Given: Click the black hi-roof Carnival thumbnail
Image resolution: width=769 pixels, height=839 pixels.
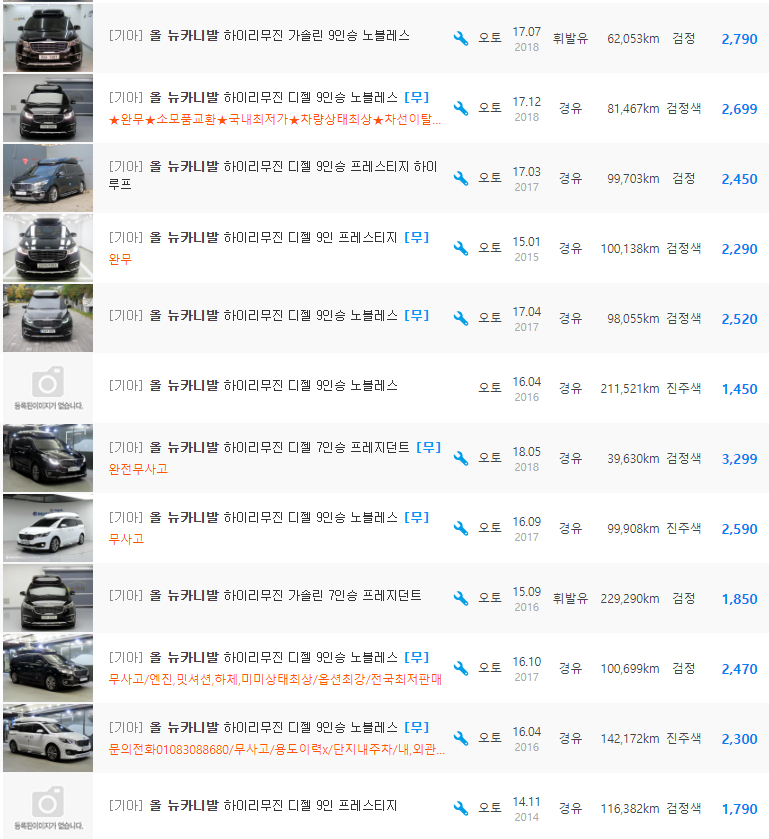Looking at the screenshot, I should pos(46,177).
